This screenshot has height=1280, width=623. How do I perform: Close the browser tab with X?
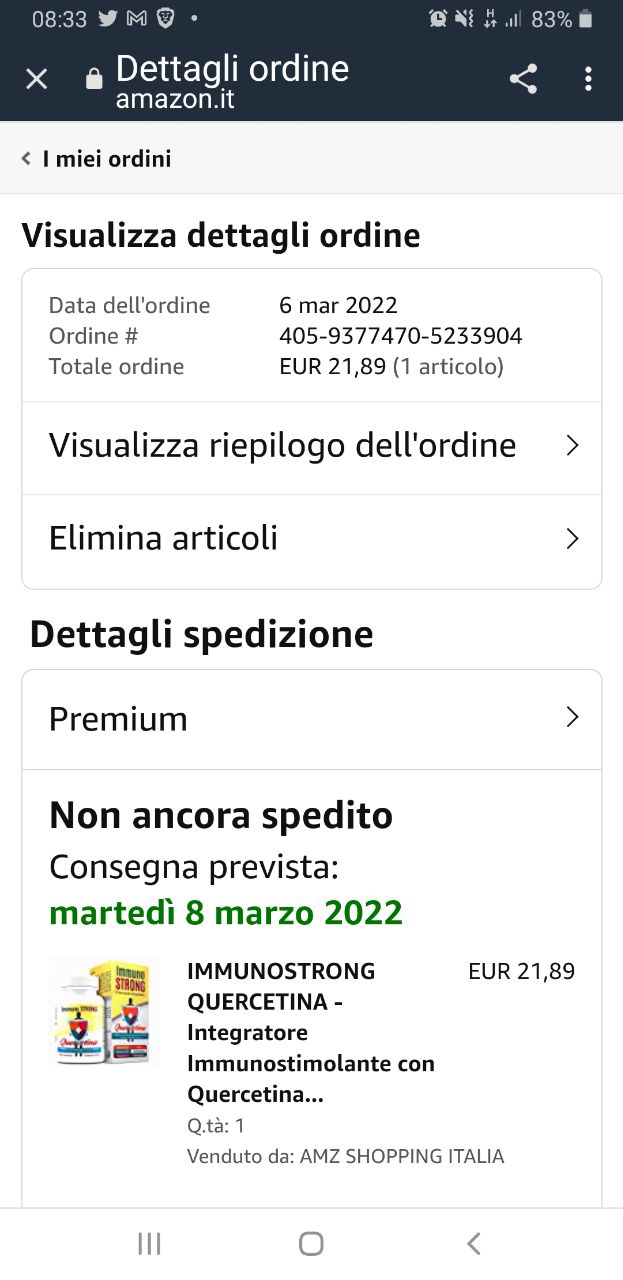point(36,79)
